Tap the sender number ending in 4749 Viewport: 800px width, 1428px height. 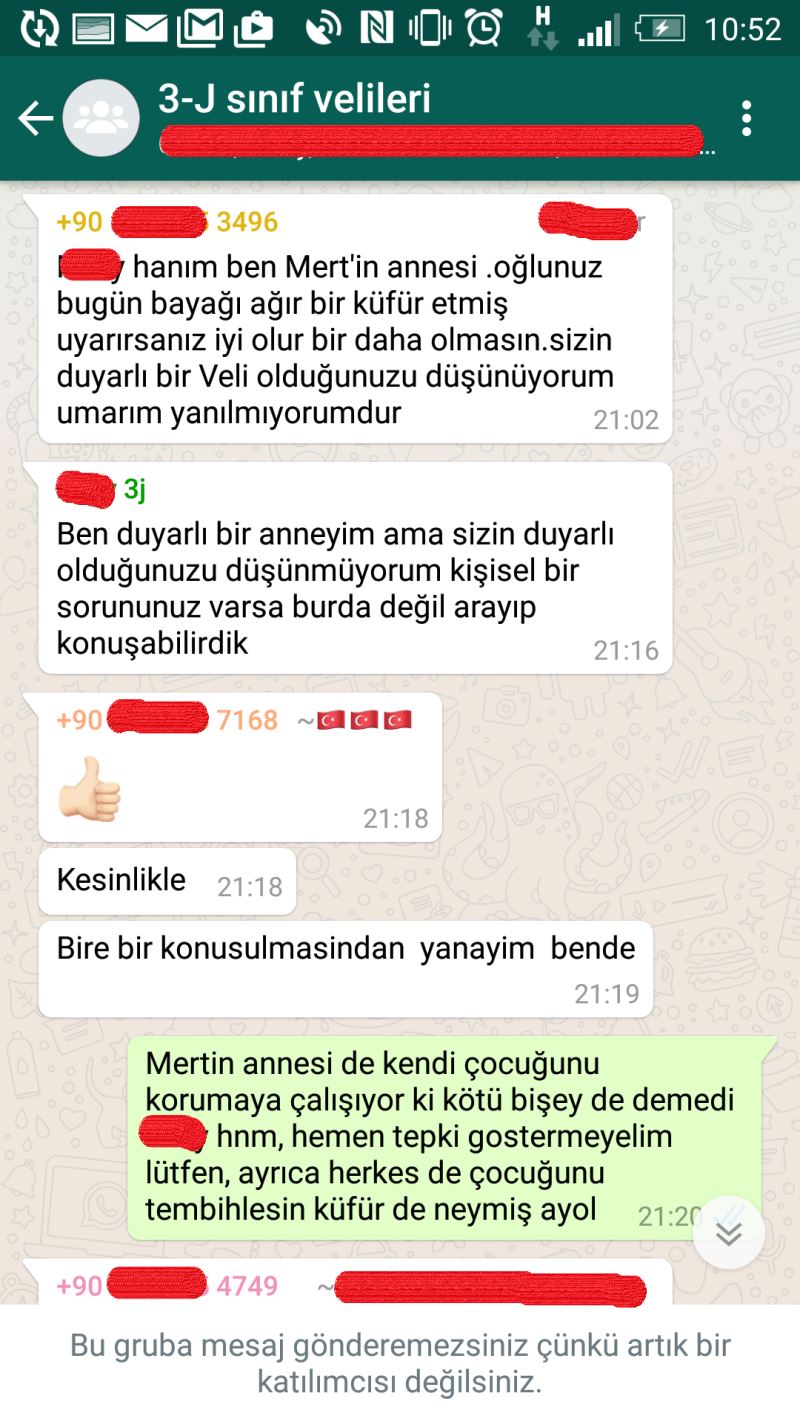(167, 1286)
